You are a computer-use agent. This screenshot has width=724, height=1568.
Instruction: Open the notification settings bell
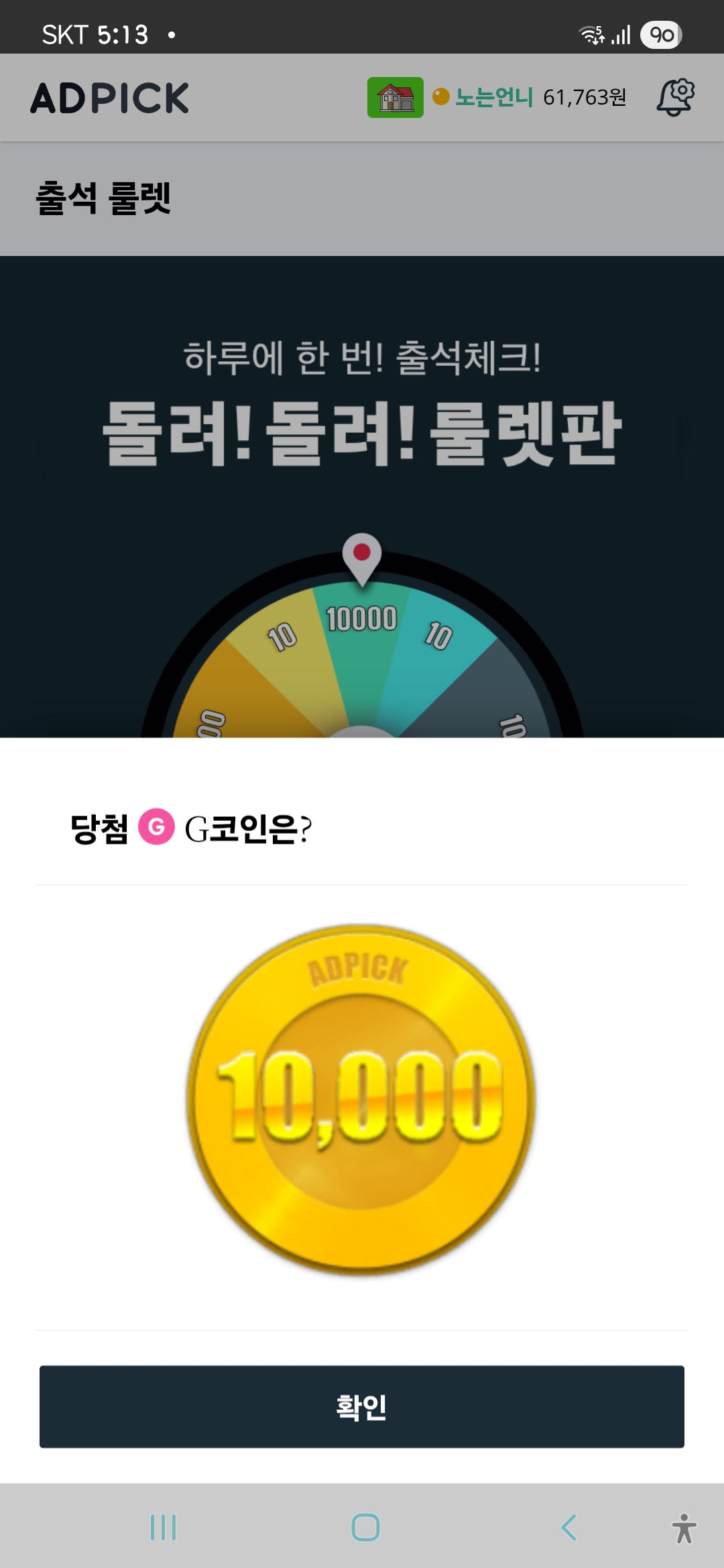pyautogui.click(x=675, y=98)
